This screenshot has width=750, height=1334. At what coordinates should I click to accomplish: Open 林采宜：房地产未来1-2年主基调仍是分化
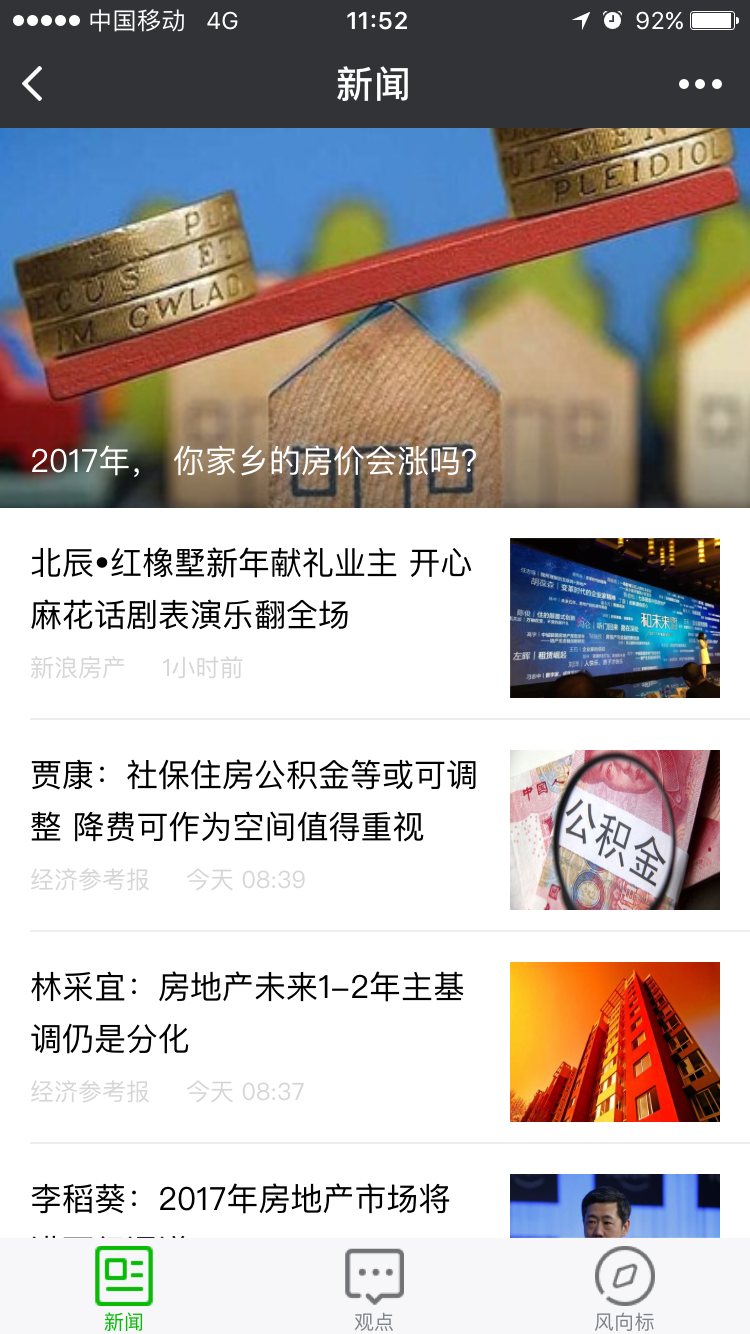click(x=248, y=1013)
